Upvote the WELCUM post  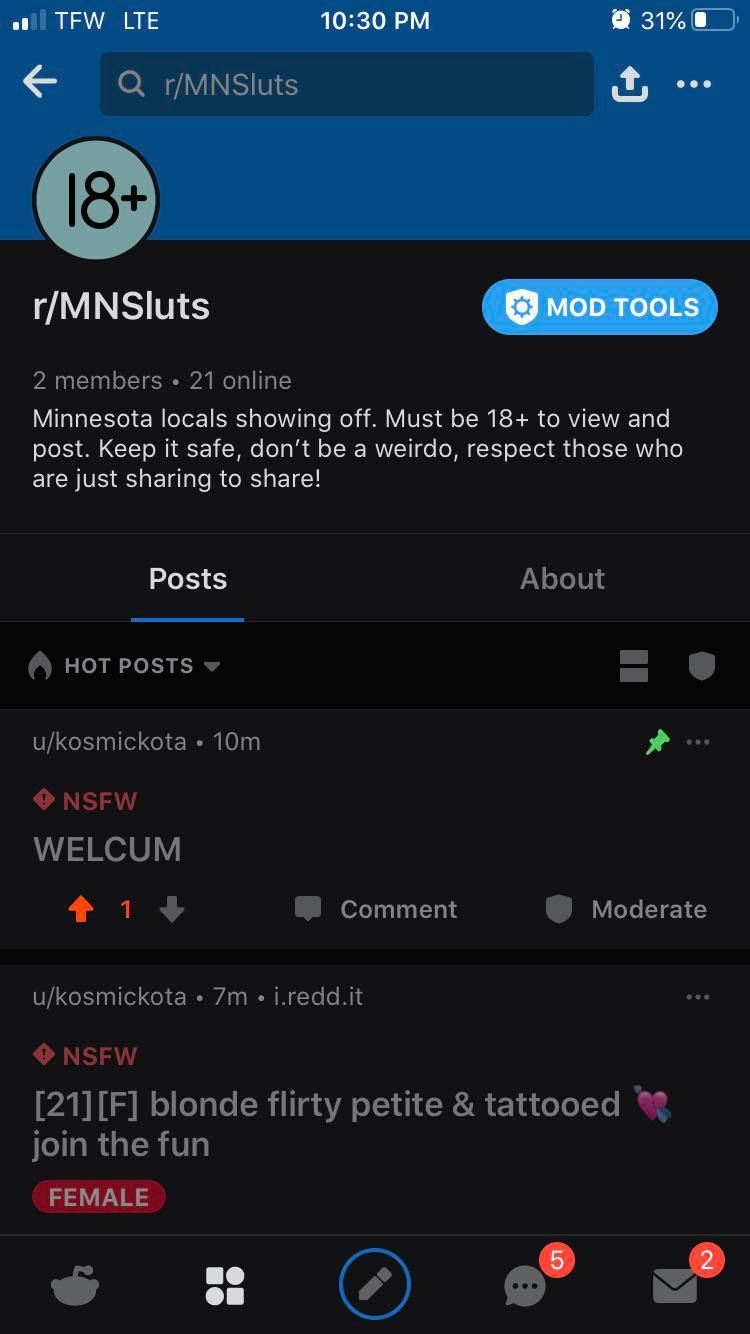[80, 909]
